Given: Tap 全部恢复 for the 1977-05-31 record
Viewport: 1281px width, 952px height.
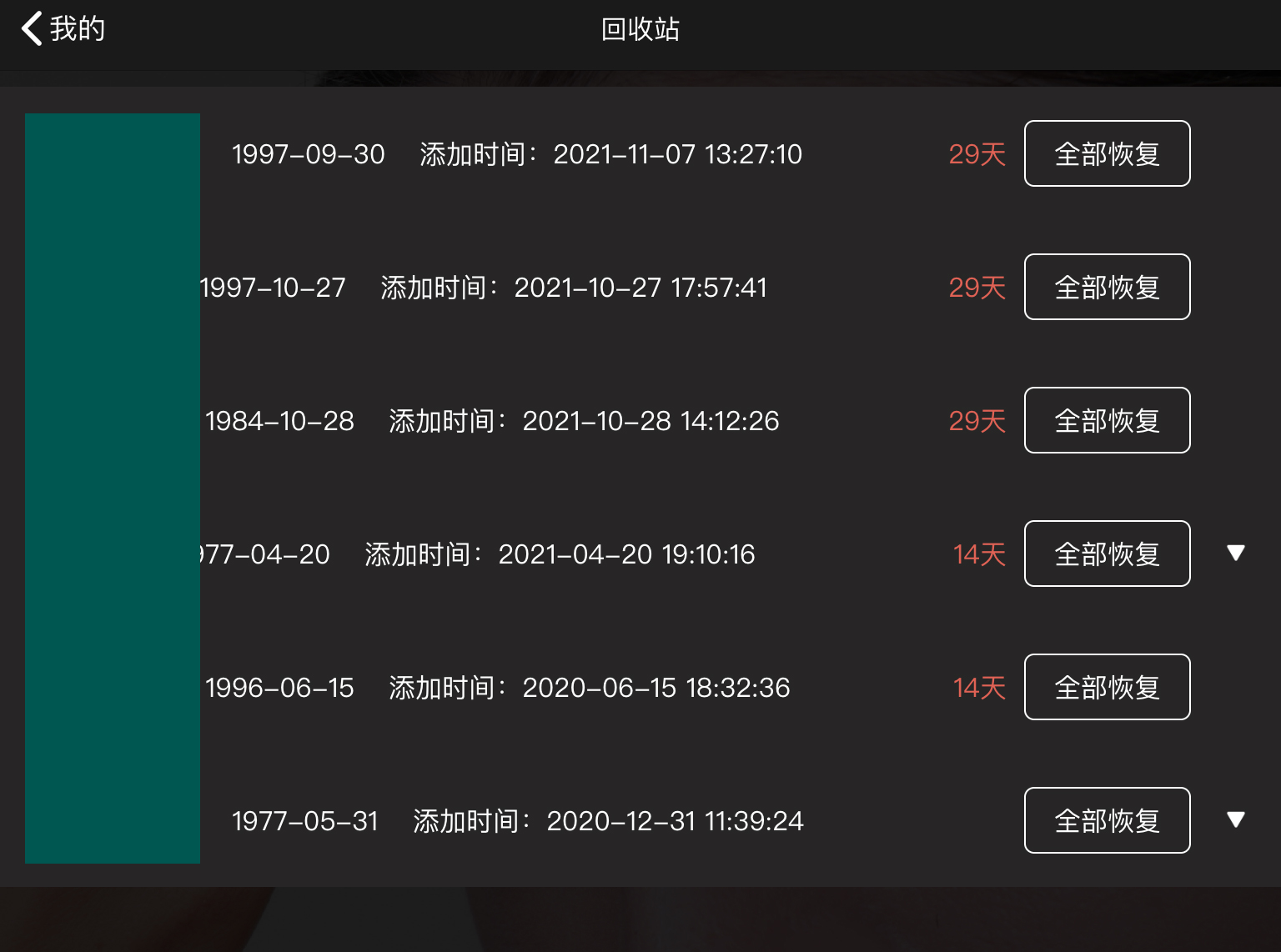Looking at the screenshot, I should point(1107,821).
